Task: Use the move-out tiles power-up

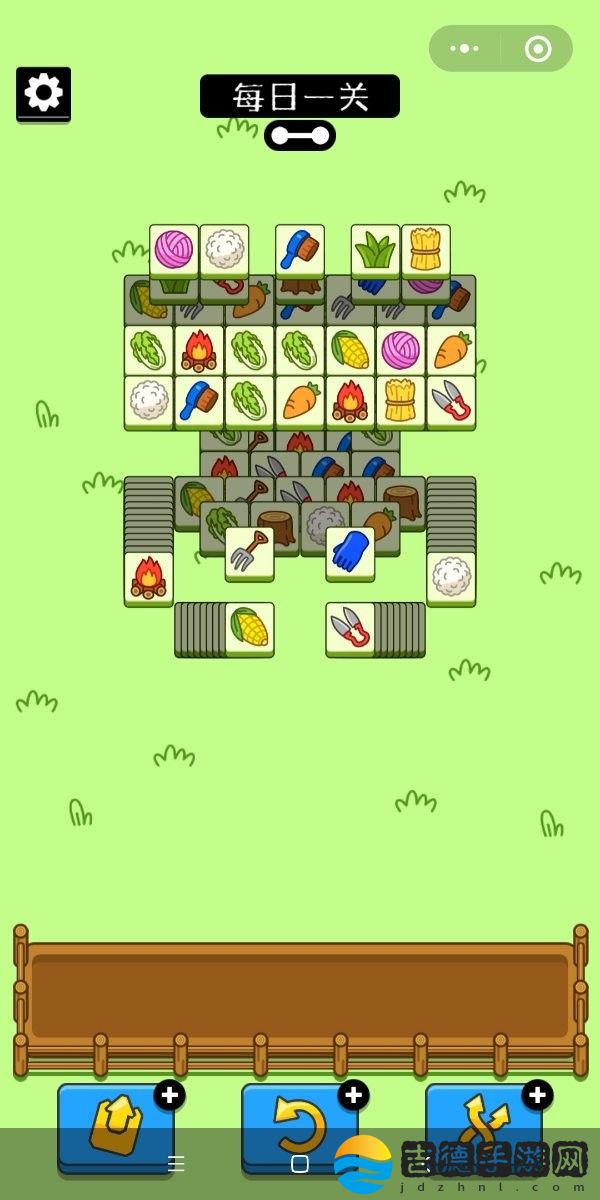Action: pyautogui.click(x=115, y=1125)
